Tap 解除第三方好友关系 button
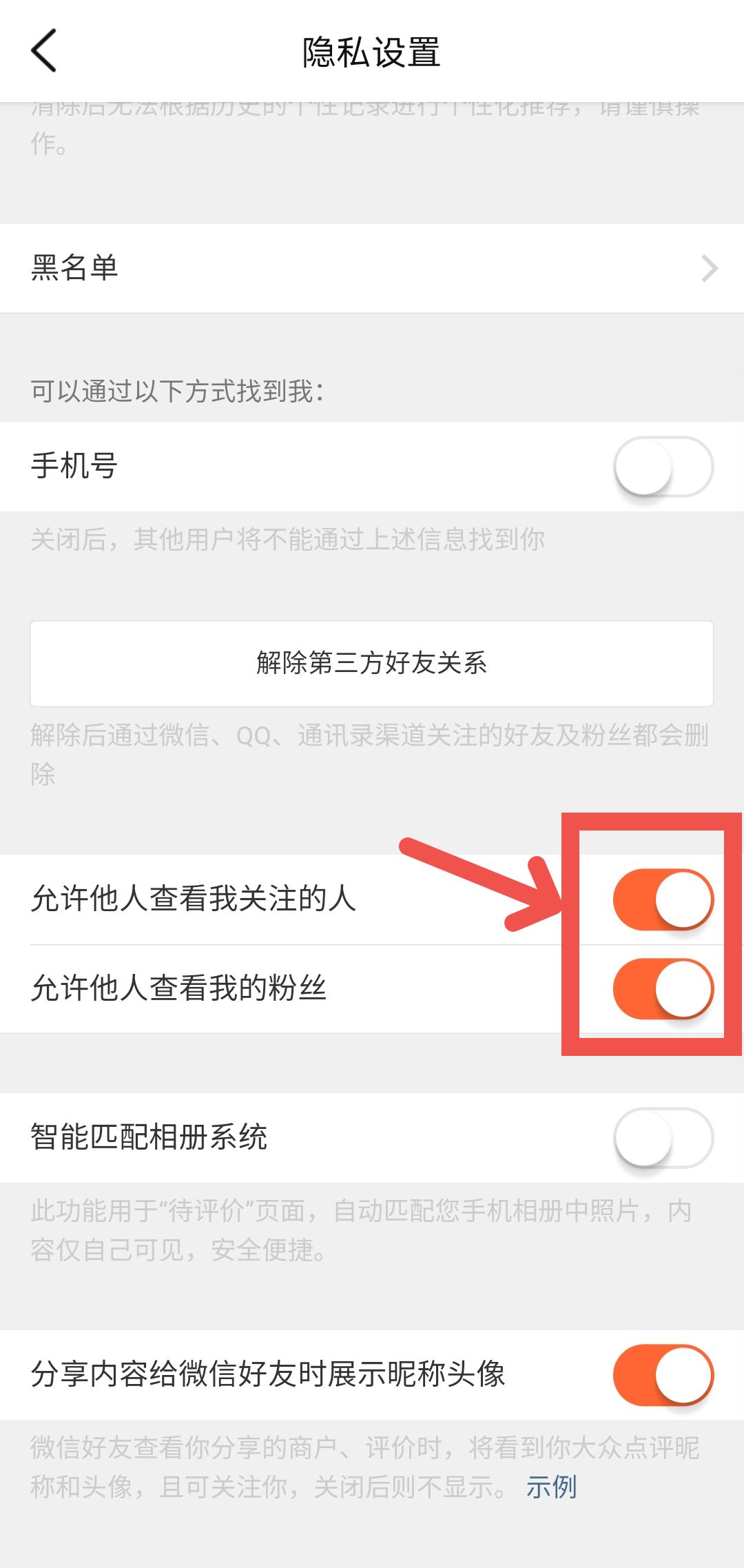Screen dimensions: 744x1568 [372, 663]
